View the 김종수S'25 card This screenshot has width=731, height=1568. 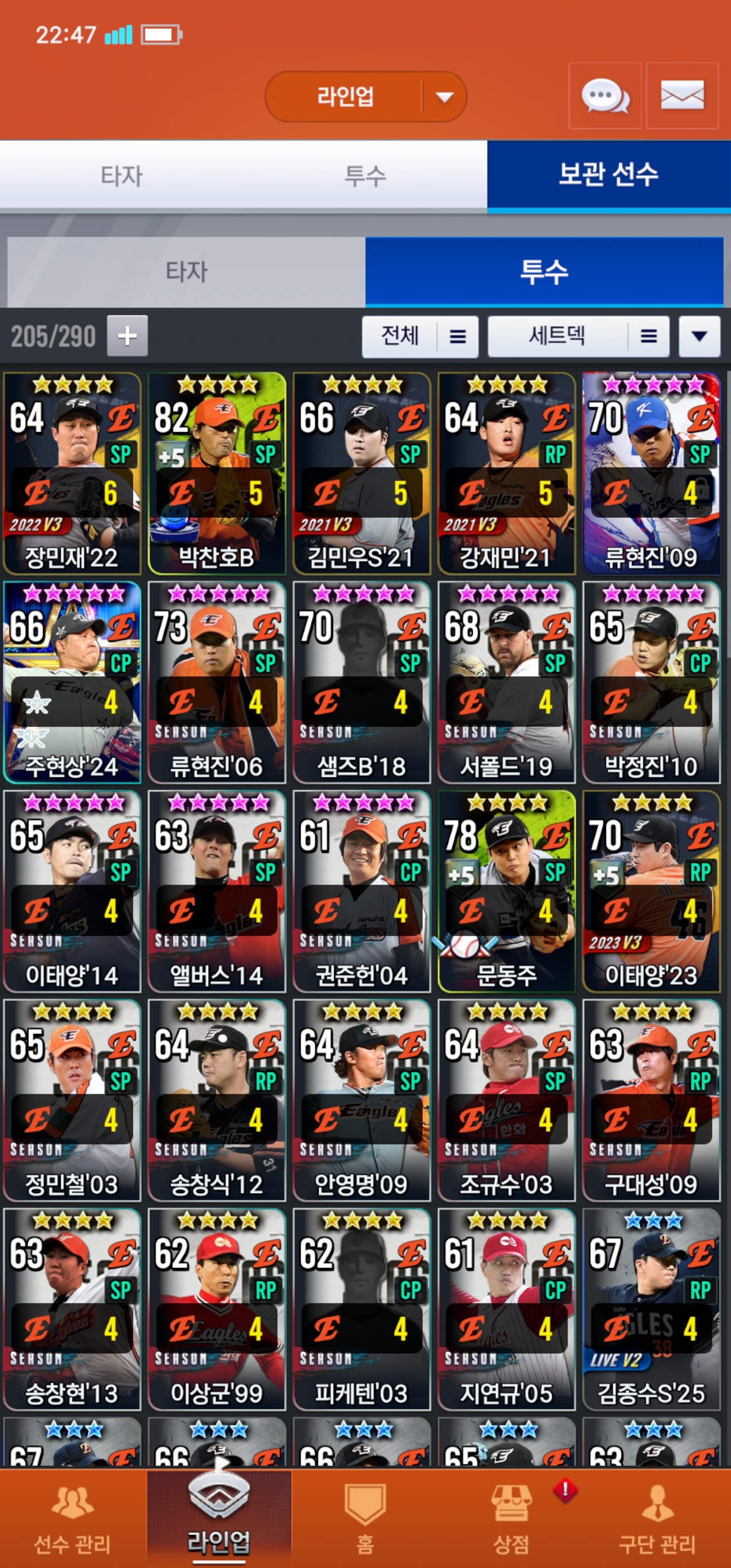pyautogui.click(x=651, y=1309)
